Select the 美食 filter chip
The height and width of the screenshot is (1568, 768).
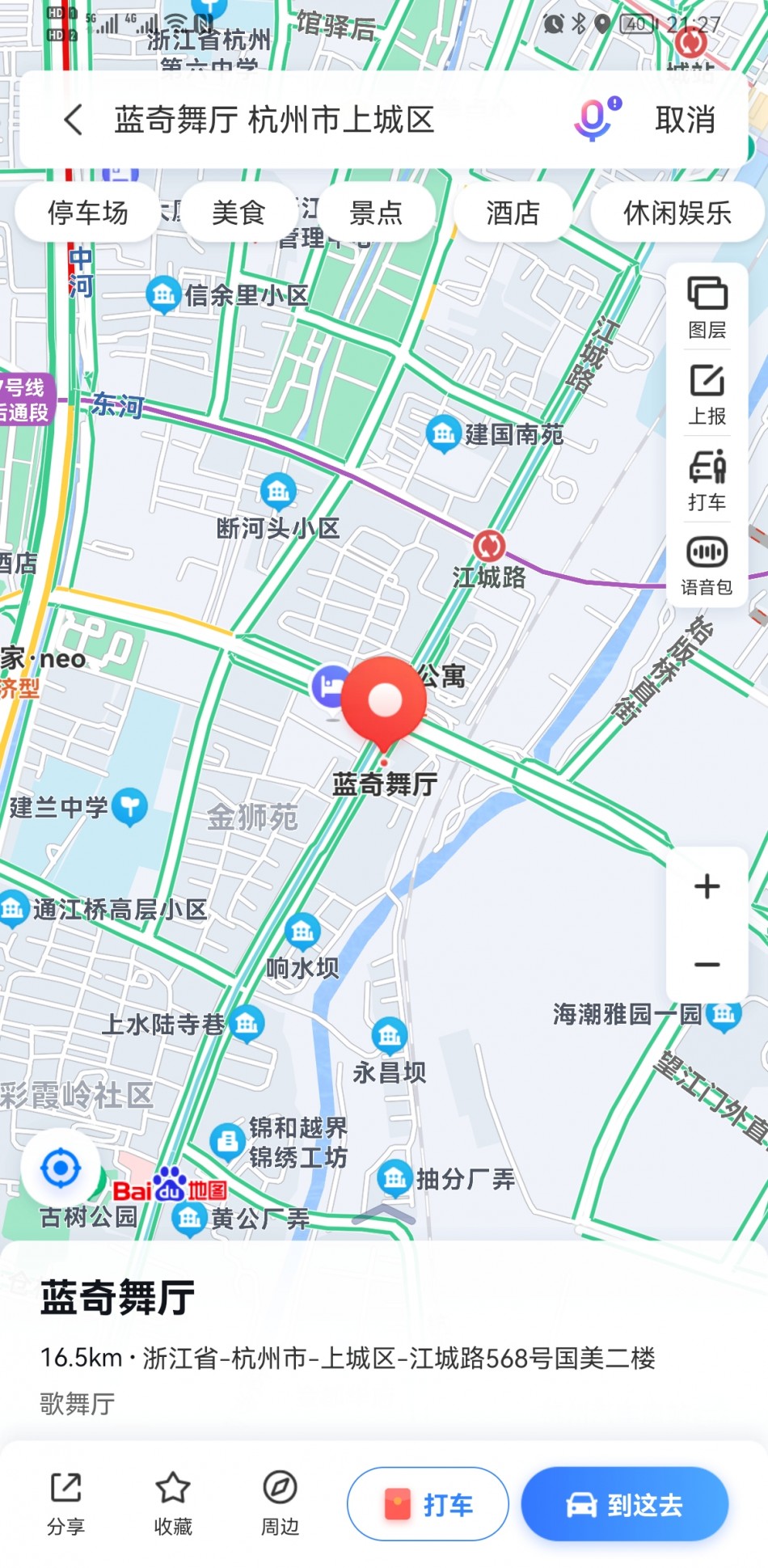point(238,213)
